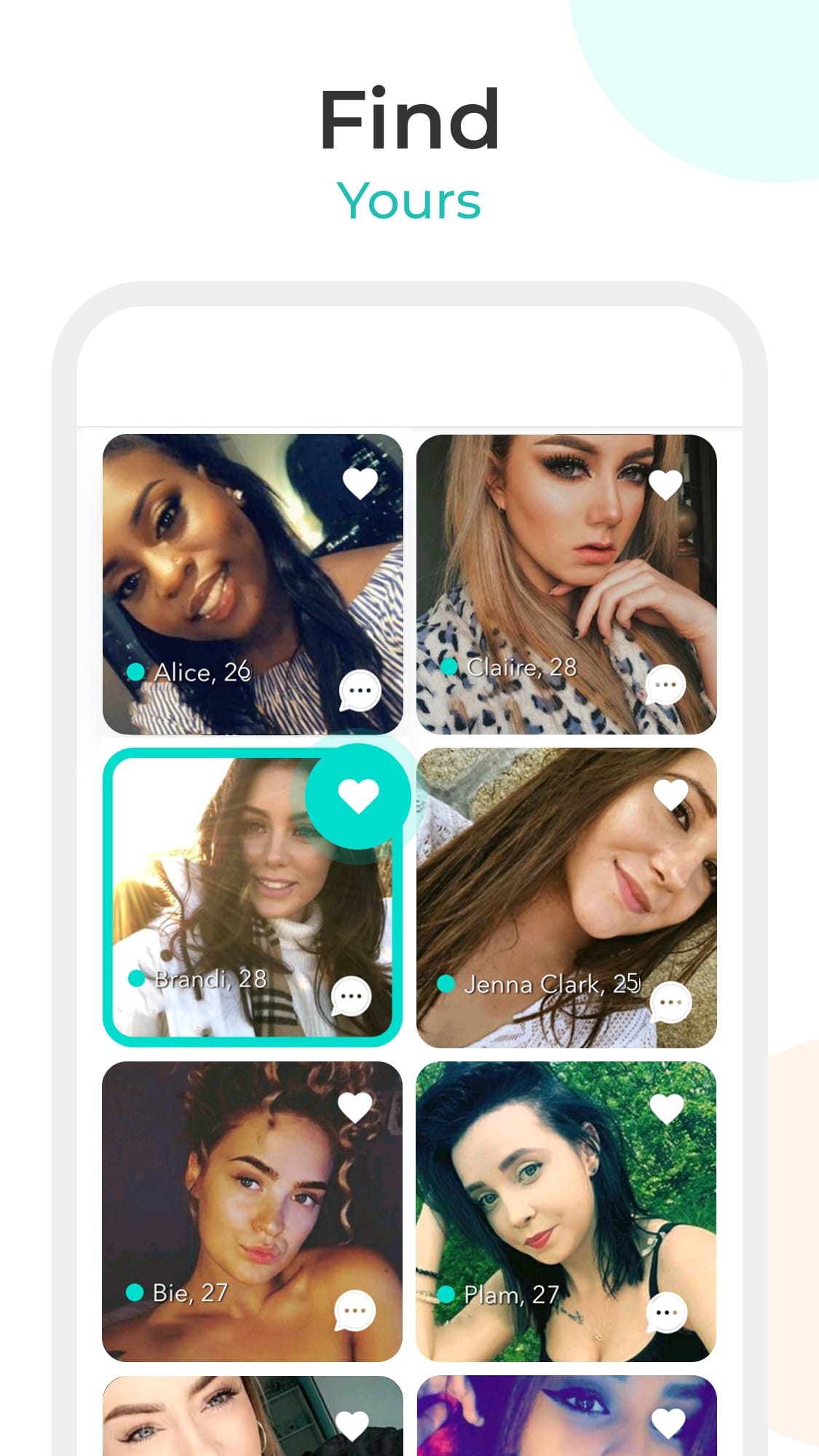Like Claiire's profile with the heart icon
The height and width of the screenshot is (1456, 819).
667,484
